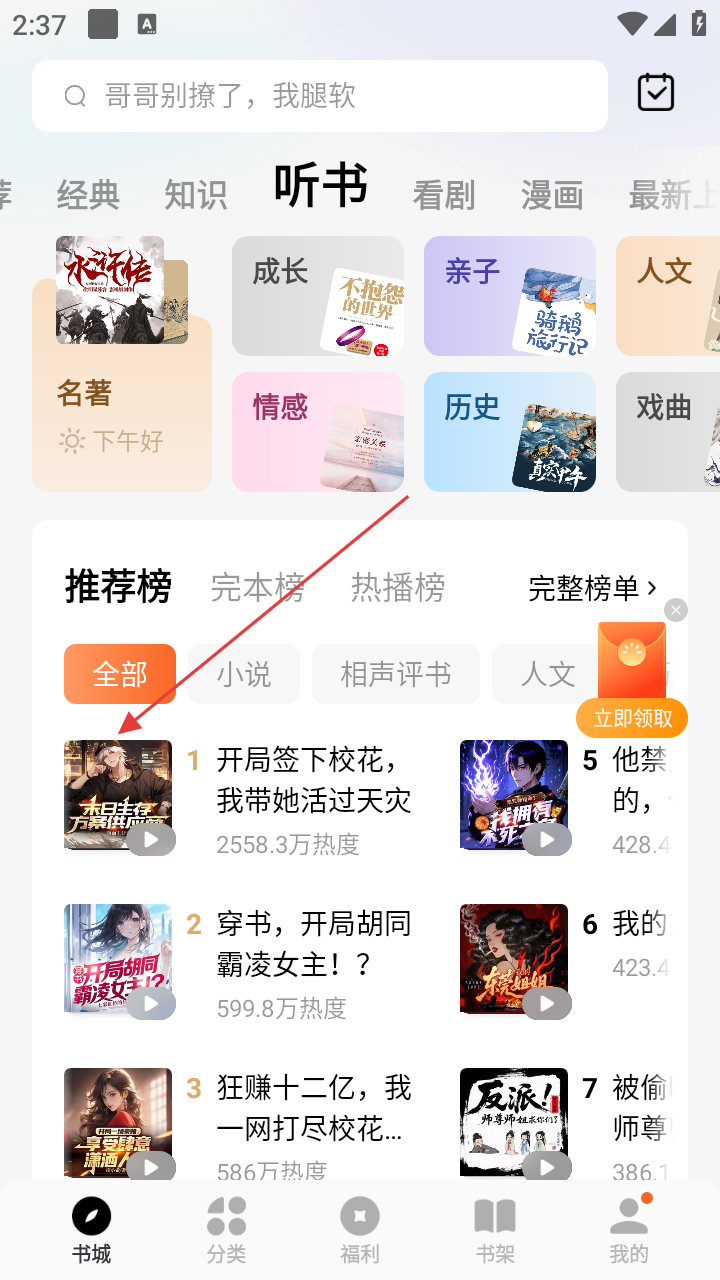Image resolution: width=720 pixels, height=1280 pixels.
Task: Filter the ranking by 小说
Action: pos(244,674)
